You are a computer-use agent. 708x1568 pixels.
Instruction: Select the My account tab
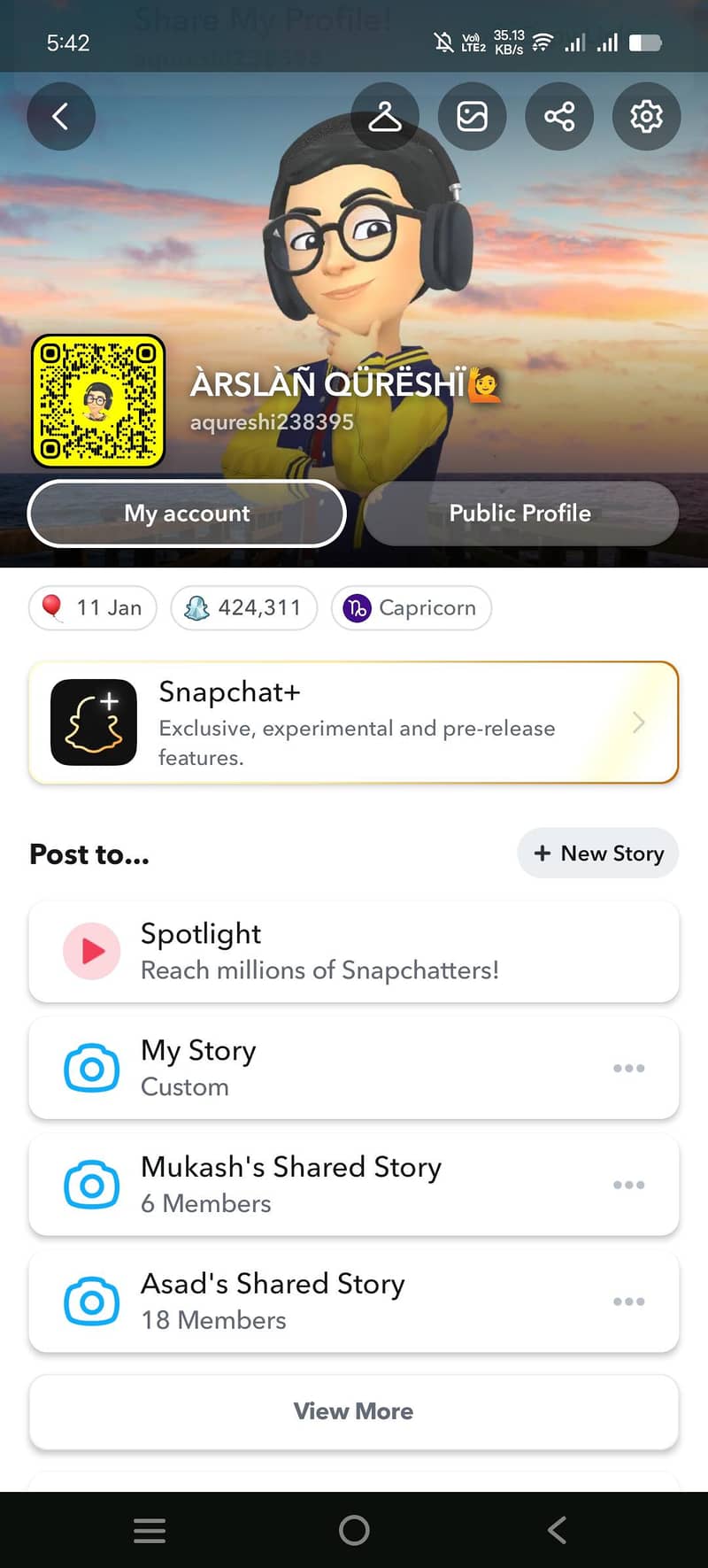(187, 514)
